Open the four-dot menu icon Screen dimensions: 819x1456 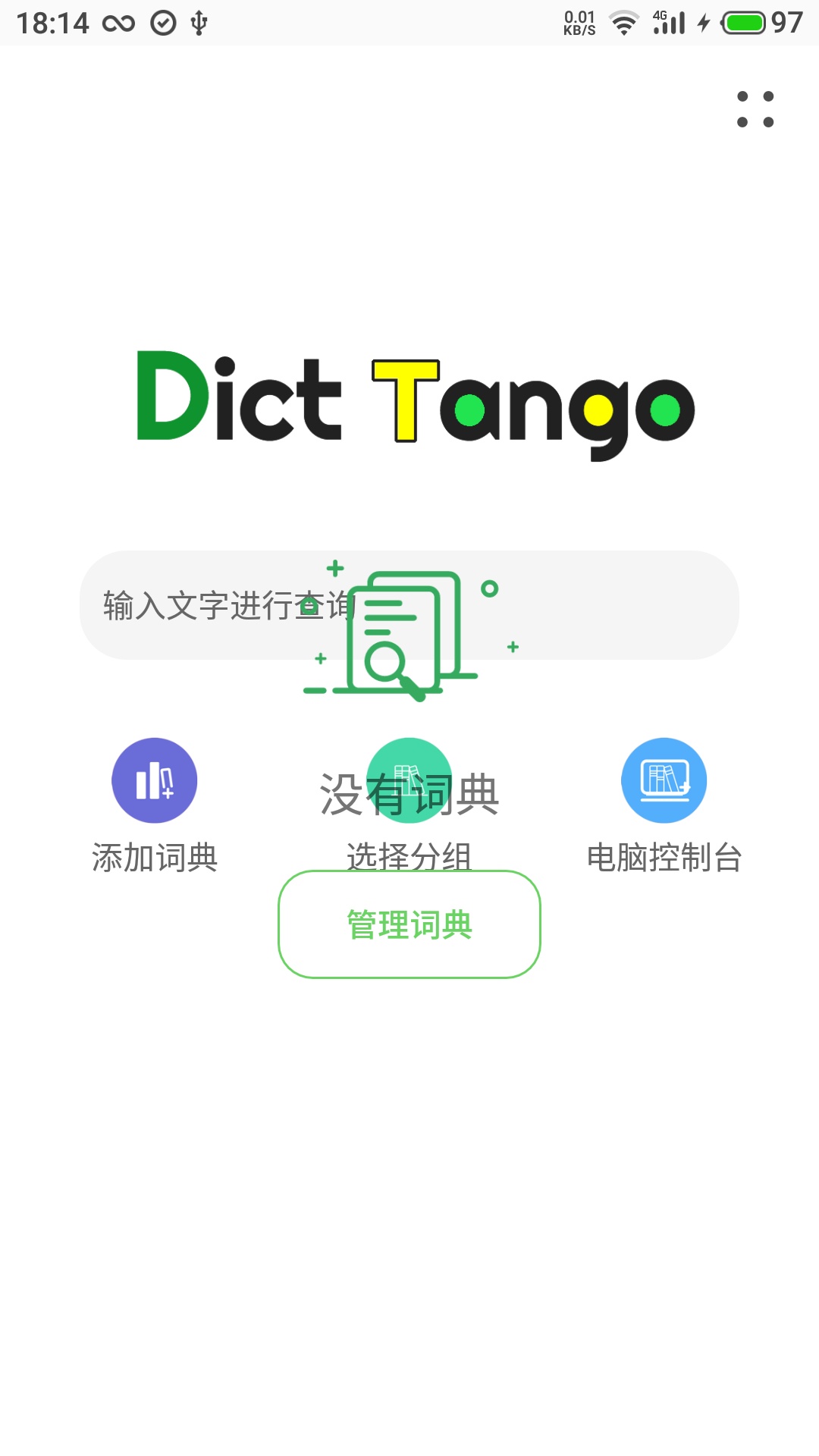[x=755, y=109]
